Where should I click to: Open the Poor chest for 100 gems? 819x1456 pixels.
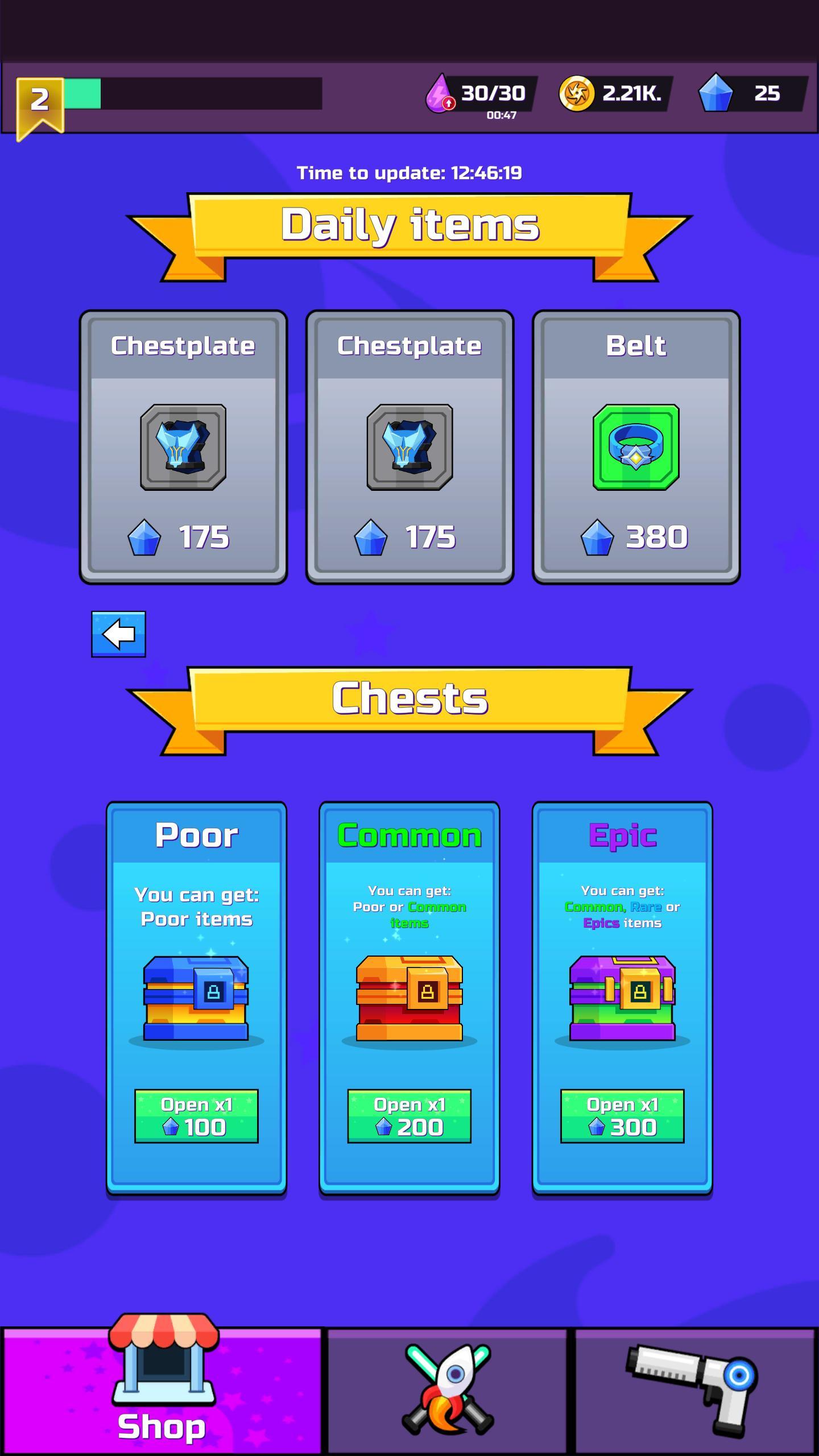[x=196, y=1116]
